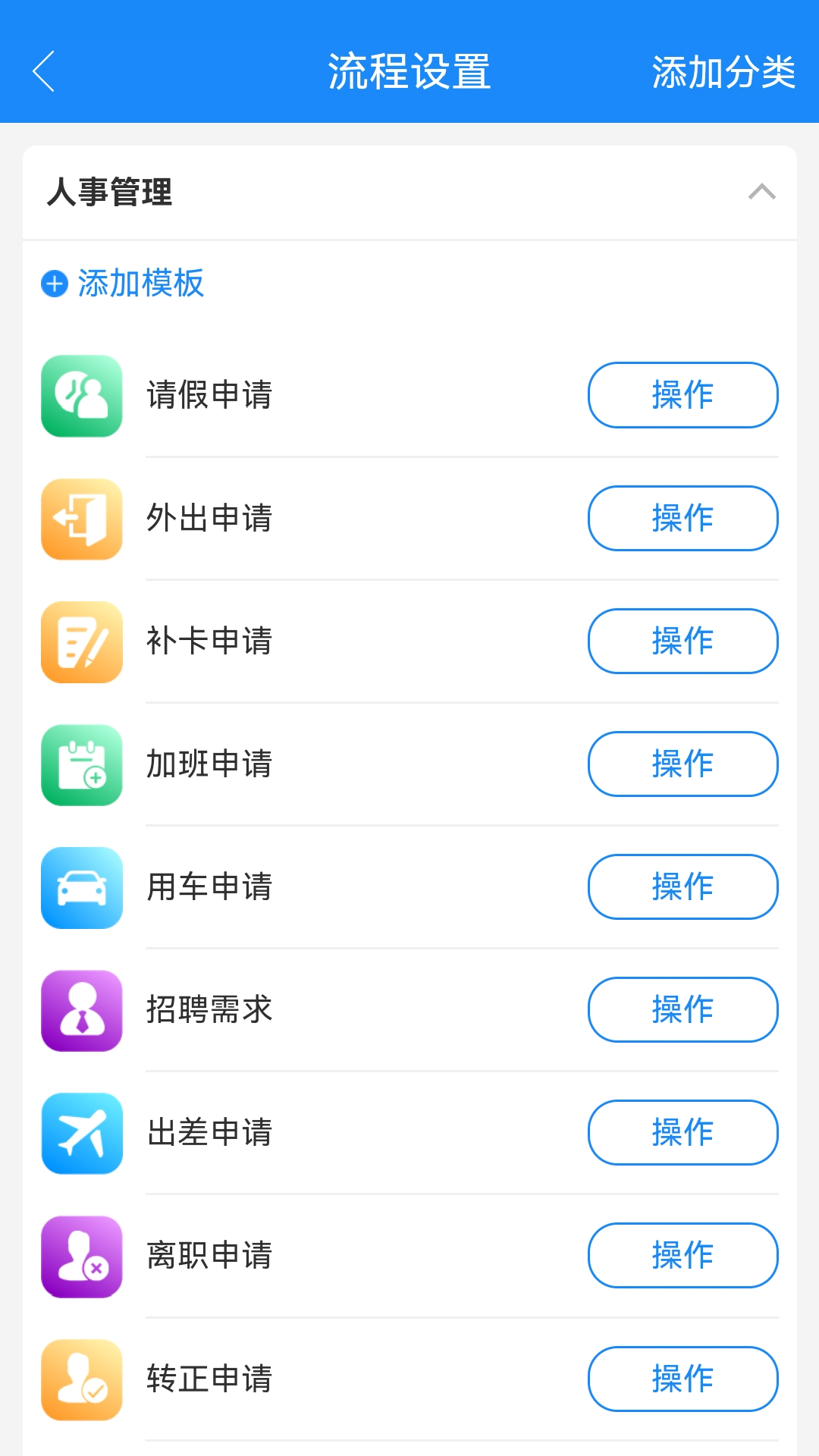The width and height of the screenshot is (819, 1456).
Task: Tap the 操作 button beside 补卡申请
Action: [682, 641]
